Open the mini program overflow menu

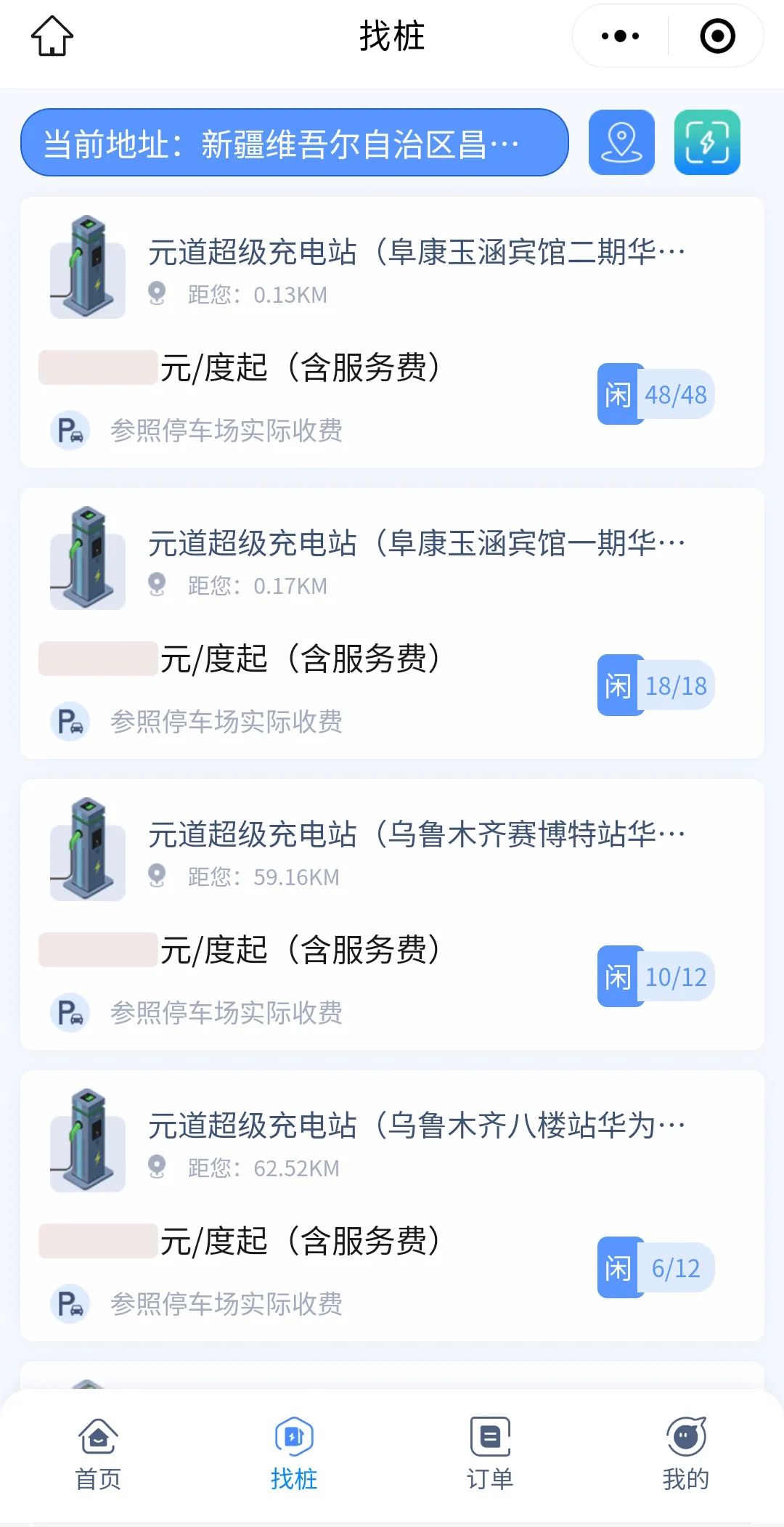click(621, 36)
